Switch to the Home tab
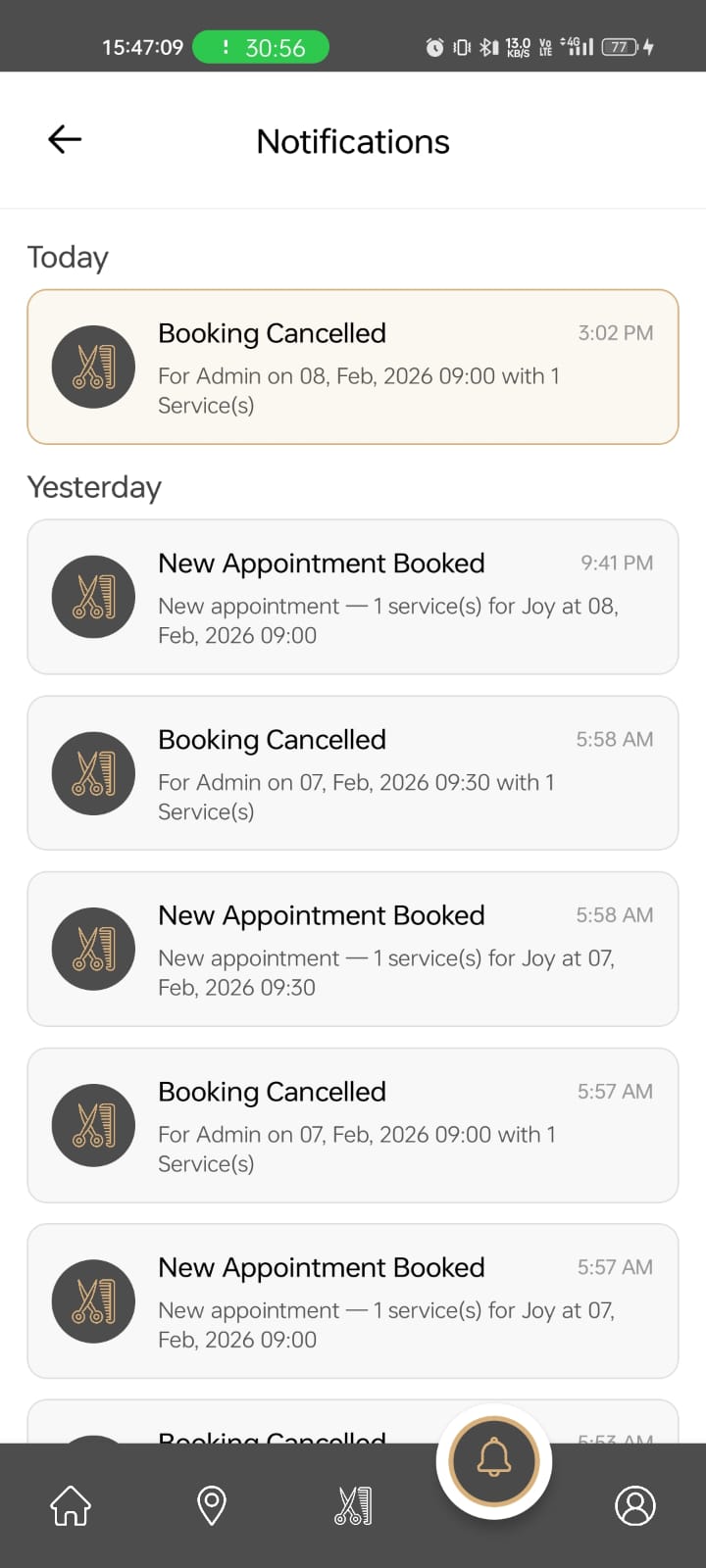The image size is (706, 1568). (x=71, y=1505)
